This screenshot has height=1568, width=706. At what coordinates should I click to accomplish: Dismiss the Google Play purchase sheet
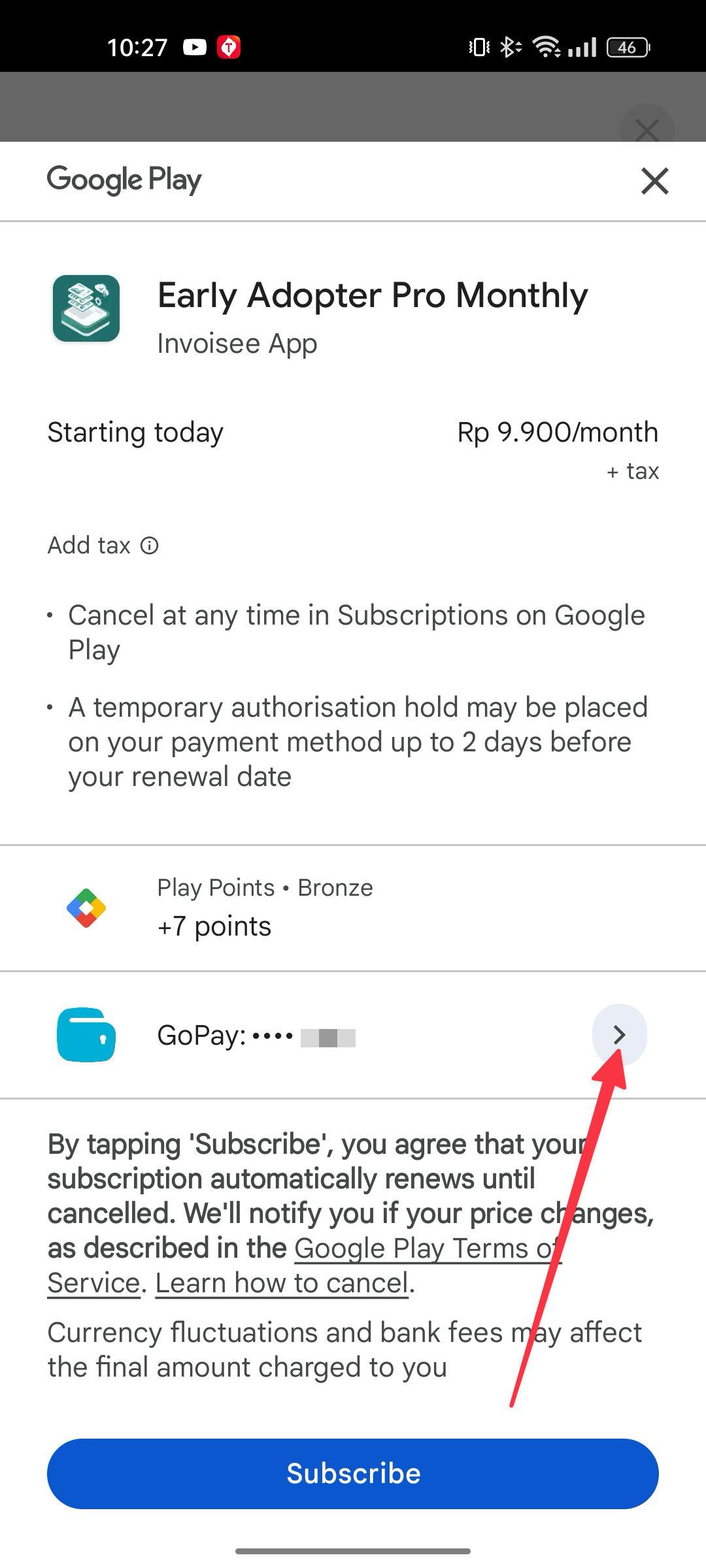tap(654, 181)
